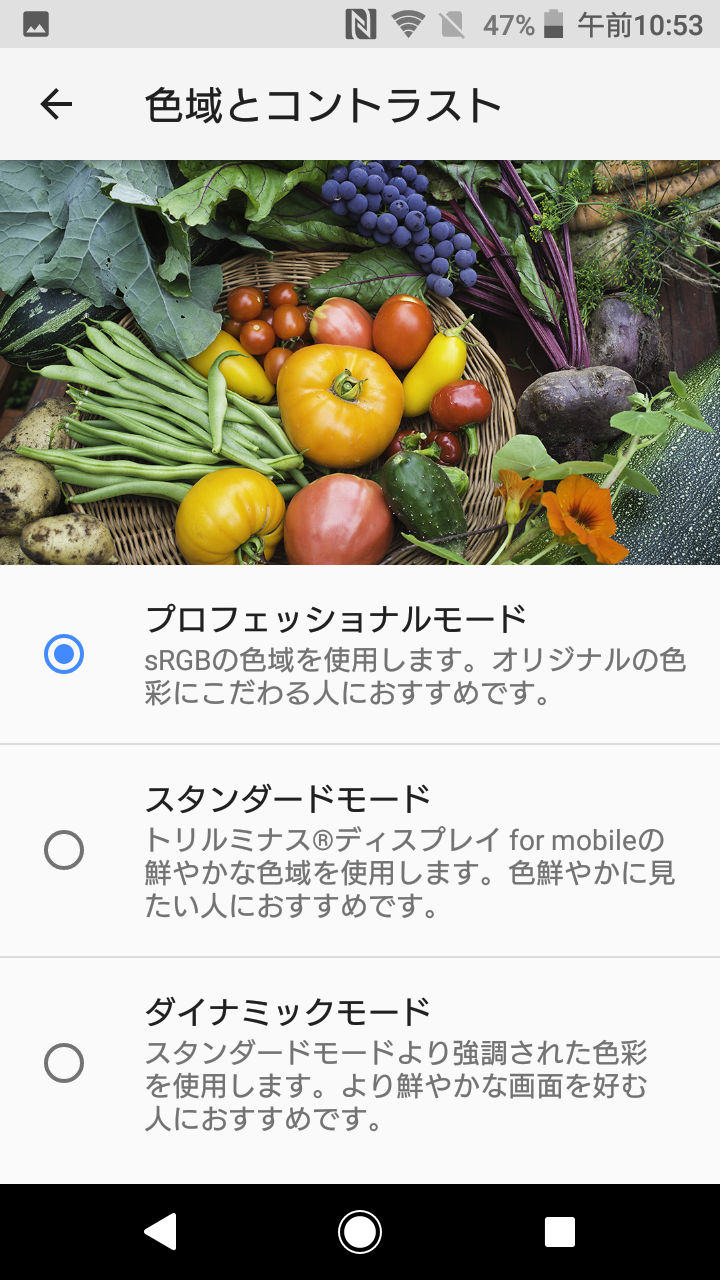This screenshot has height=1280, width=720.
Task: Go back from 色域とコントラスト screen
Action: 56,104
